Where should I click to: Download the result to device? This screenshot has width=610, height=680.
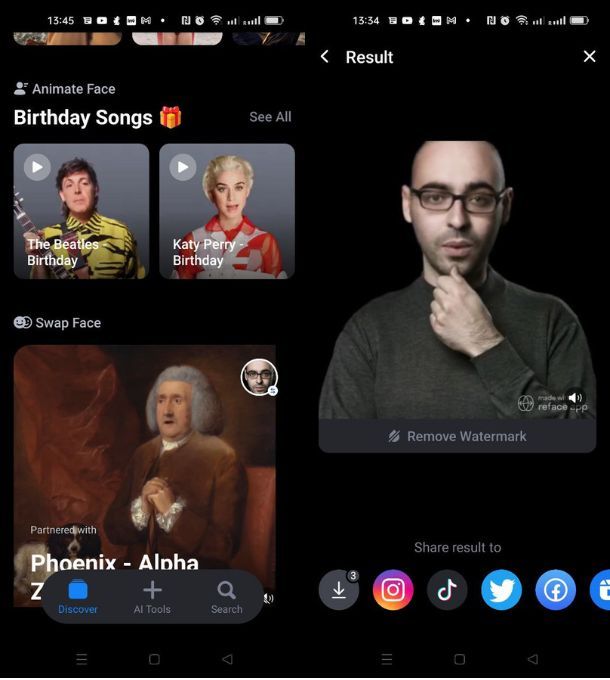(x=339, y=590)
